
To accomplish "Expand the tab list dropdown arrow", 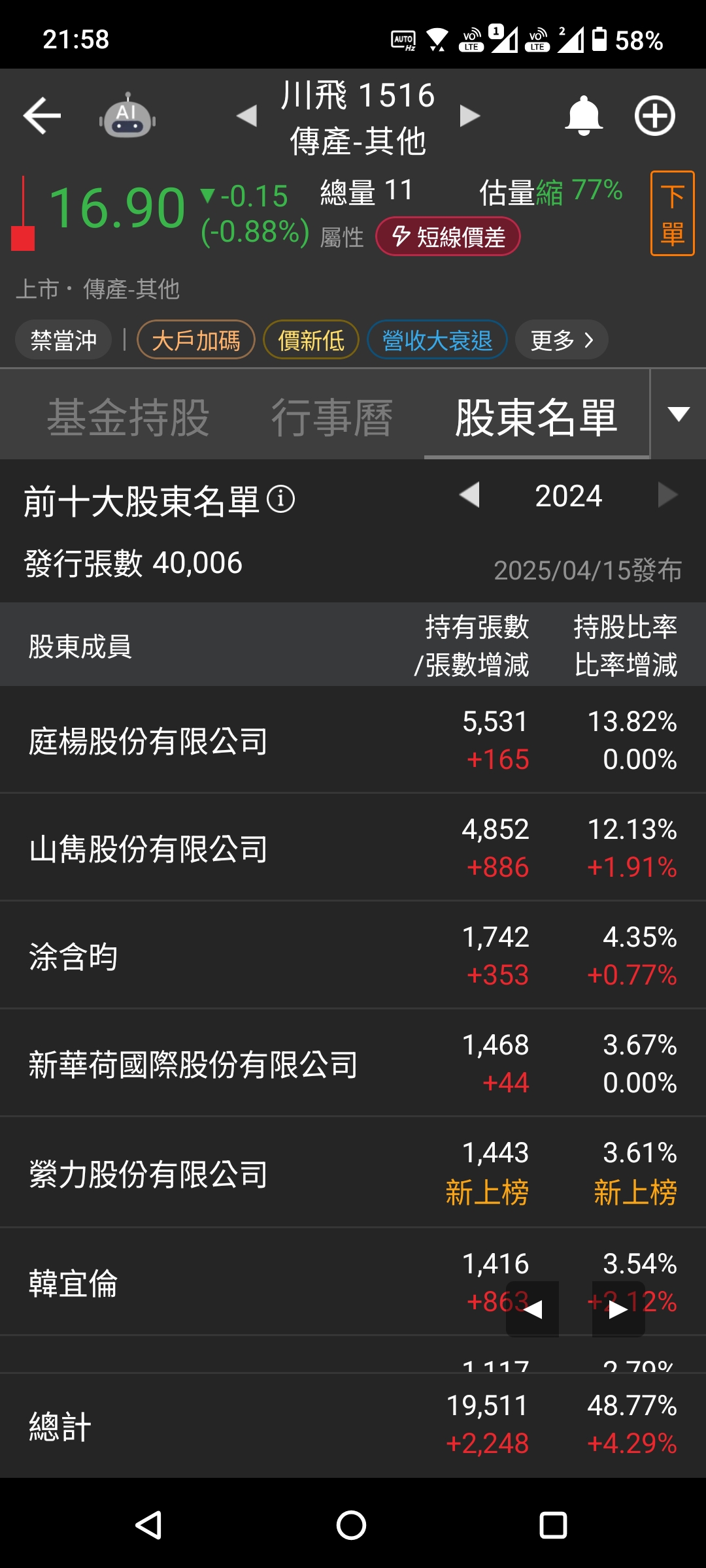I will (x=679, y=414).
